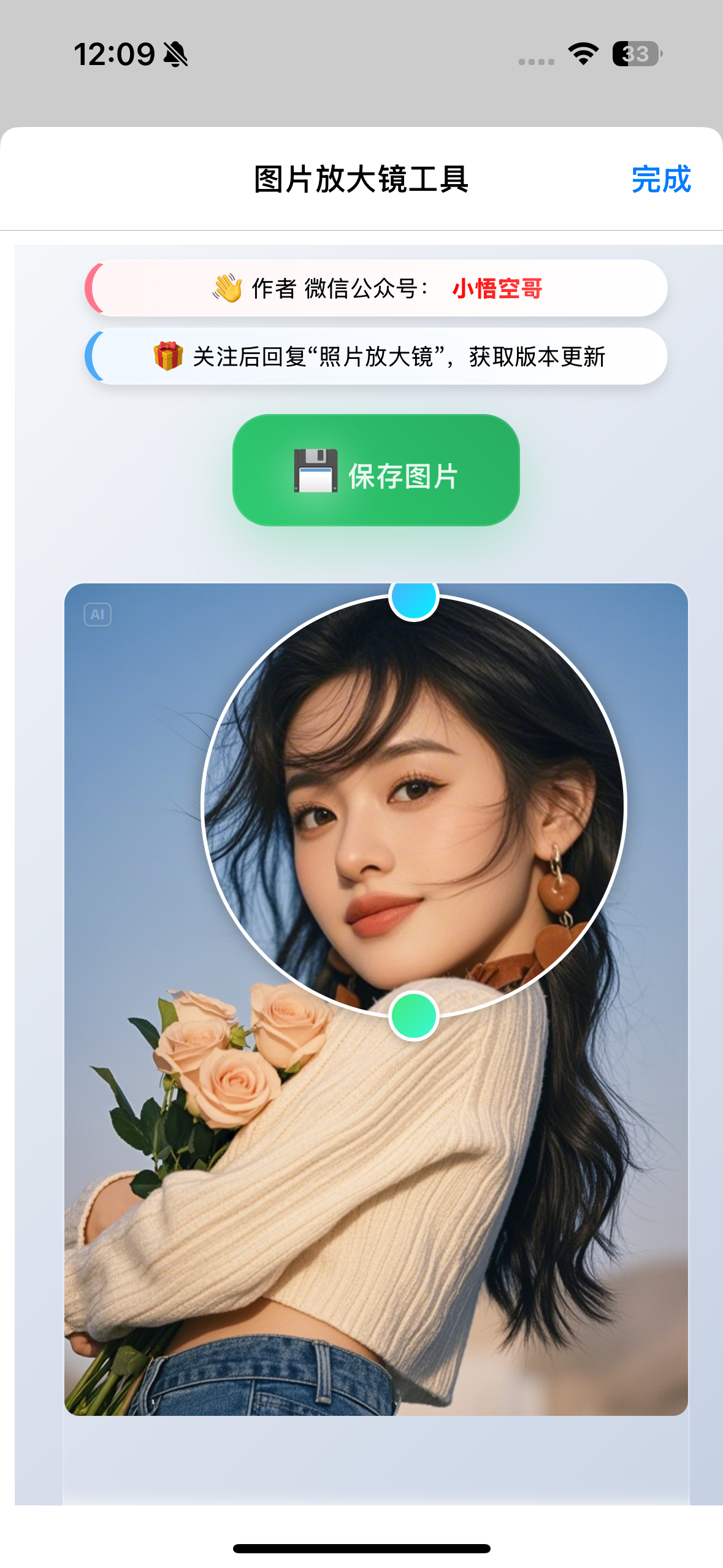Tap 完成 to close the tool
The width and height of the screenshot is (723, 1568).
point(661,179)
